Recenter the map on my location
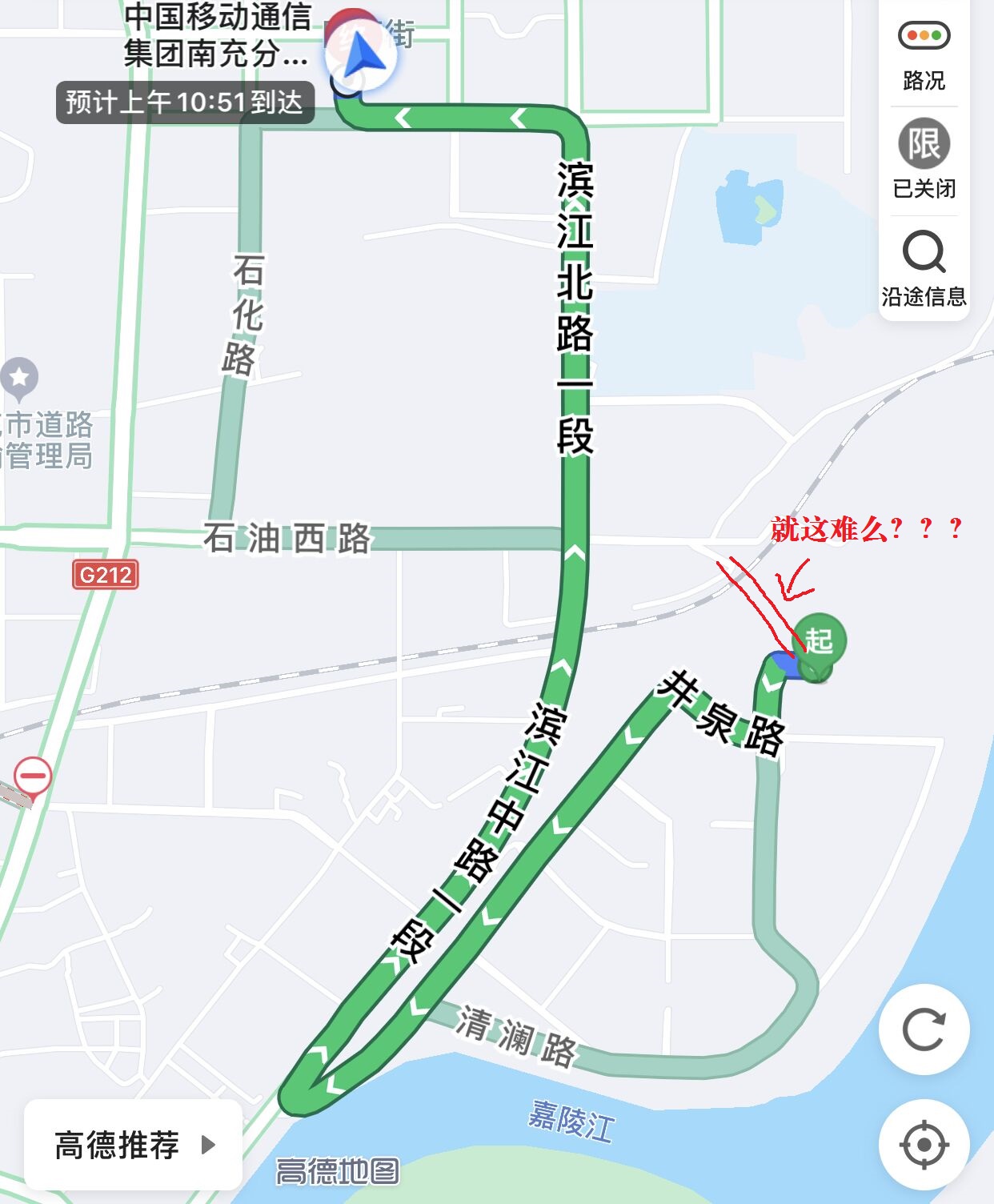 click(924, 1145)
